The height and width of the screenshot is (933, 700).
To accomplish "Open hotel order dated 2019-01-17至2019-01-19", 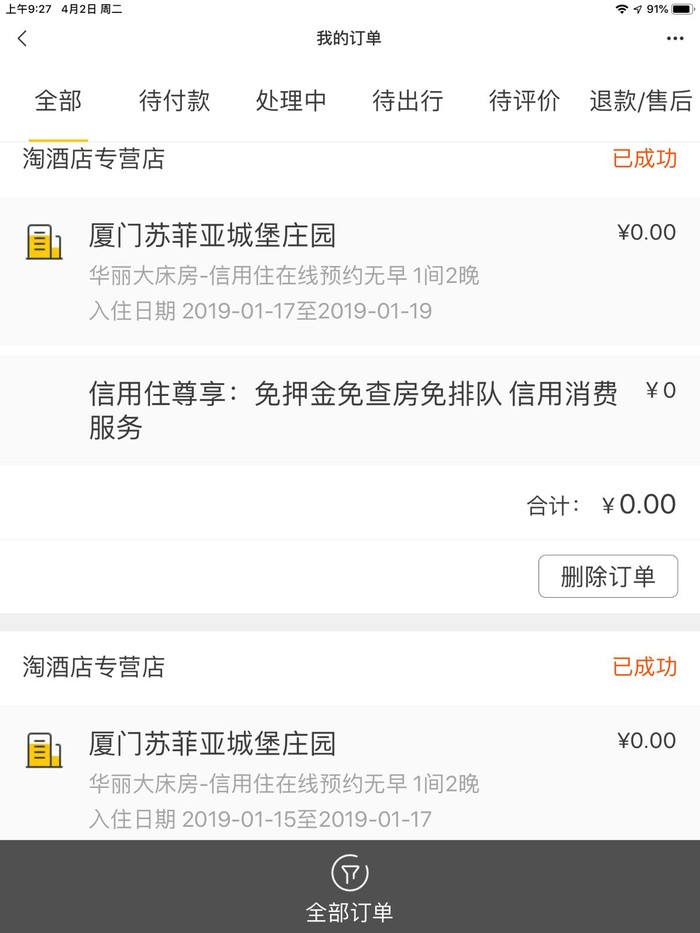I will pyautogui.click(x=350, y=271).
